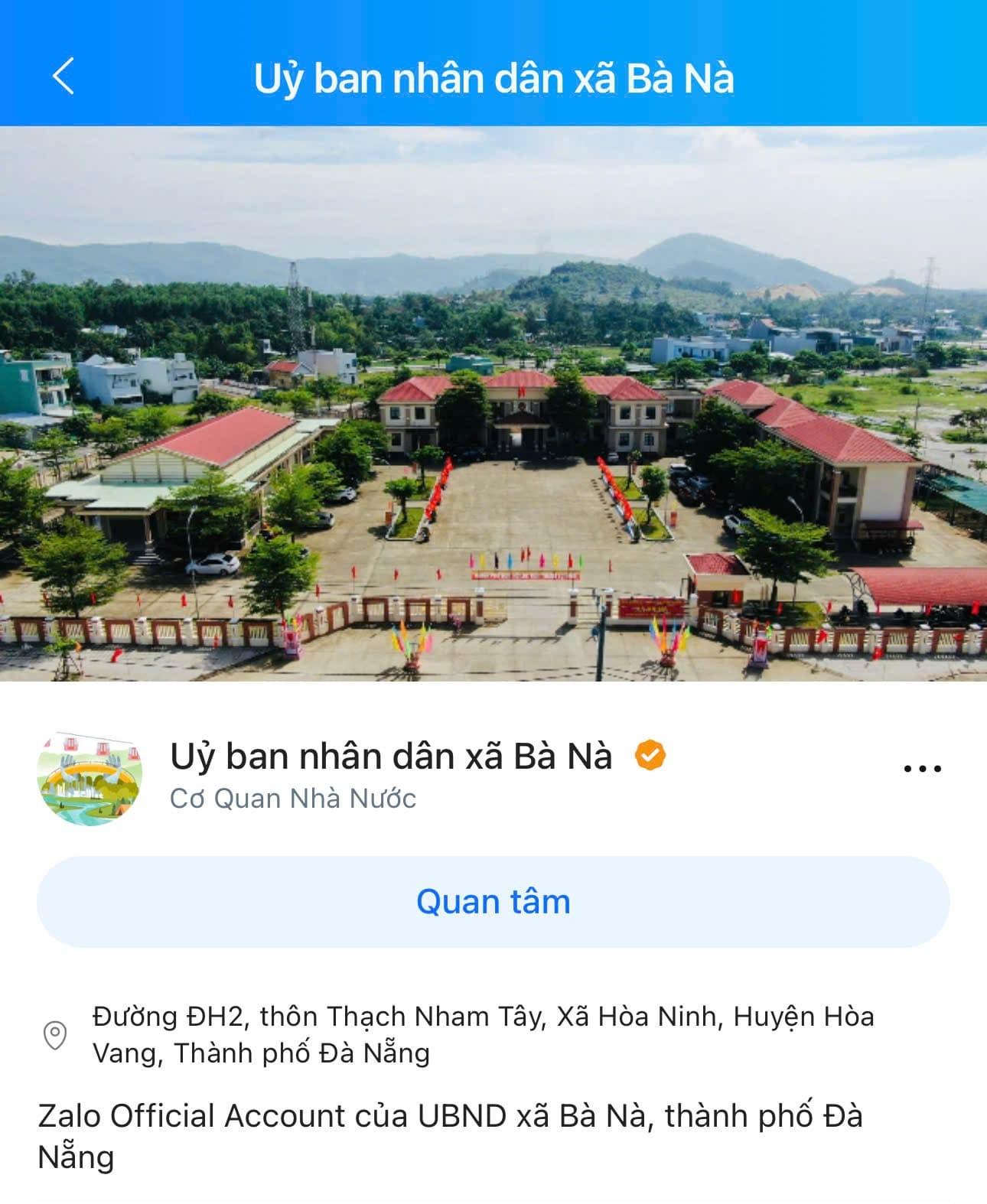
Task: Open the Đường ĐH2 address location
Action: [482, 1034]
